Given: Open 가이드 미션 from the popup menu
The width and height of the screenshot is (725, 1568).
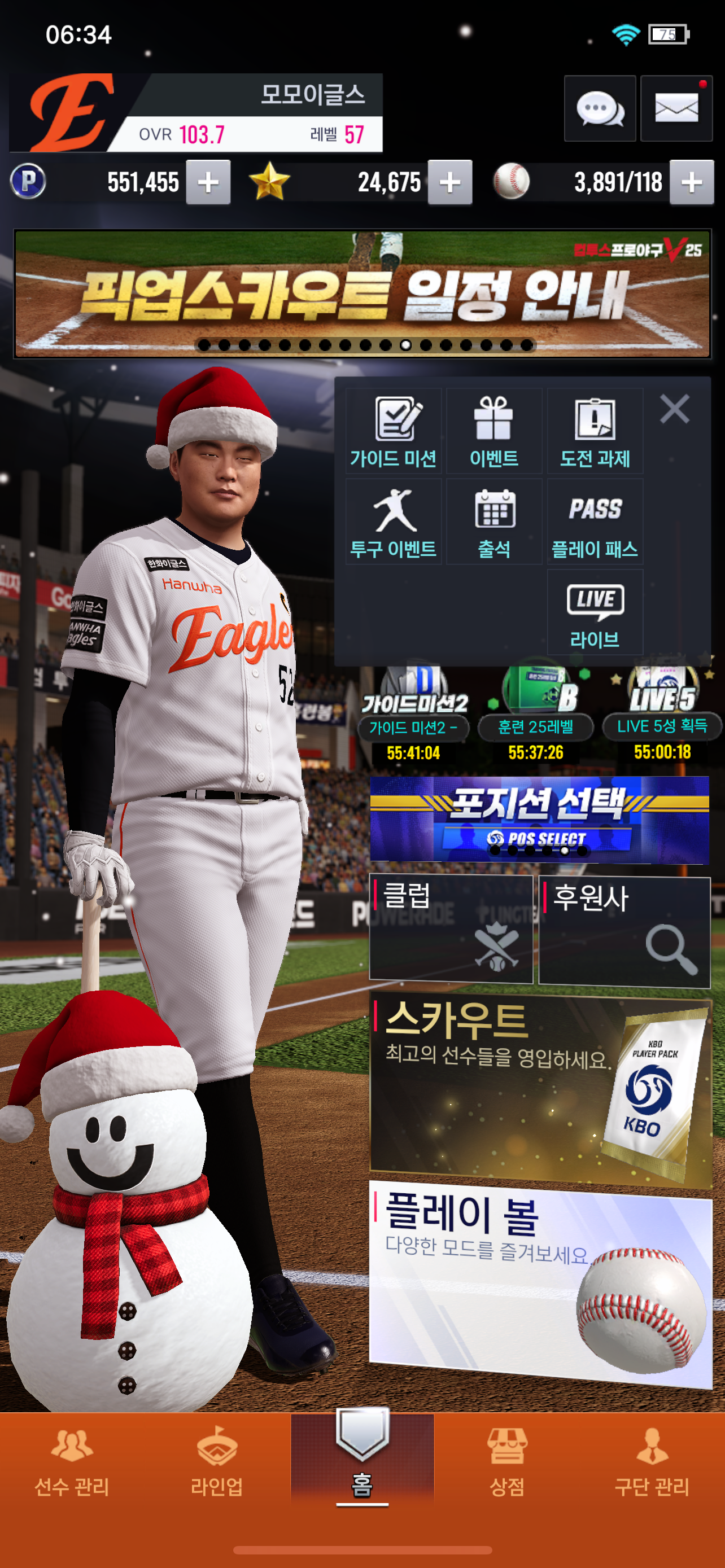Looking at the screenshot, I should pyautogui.click(x=393, y=431).
